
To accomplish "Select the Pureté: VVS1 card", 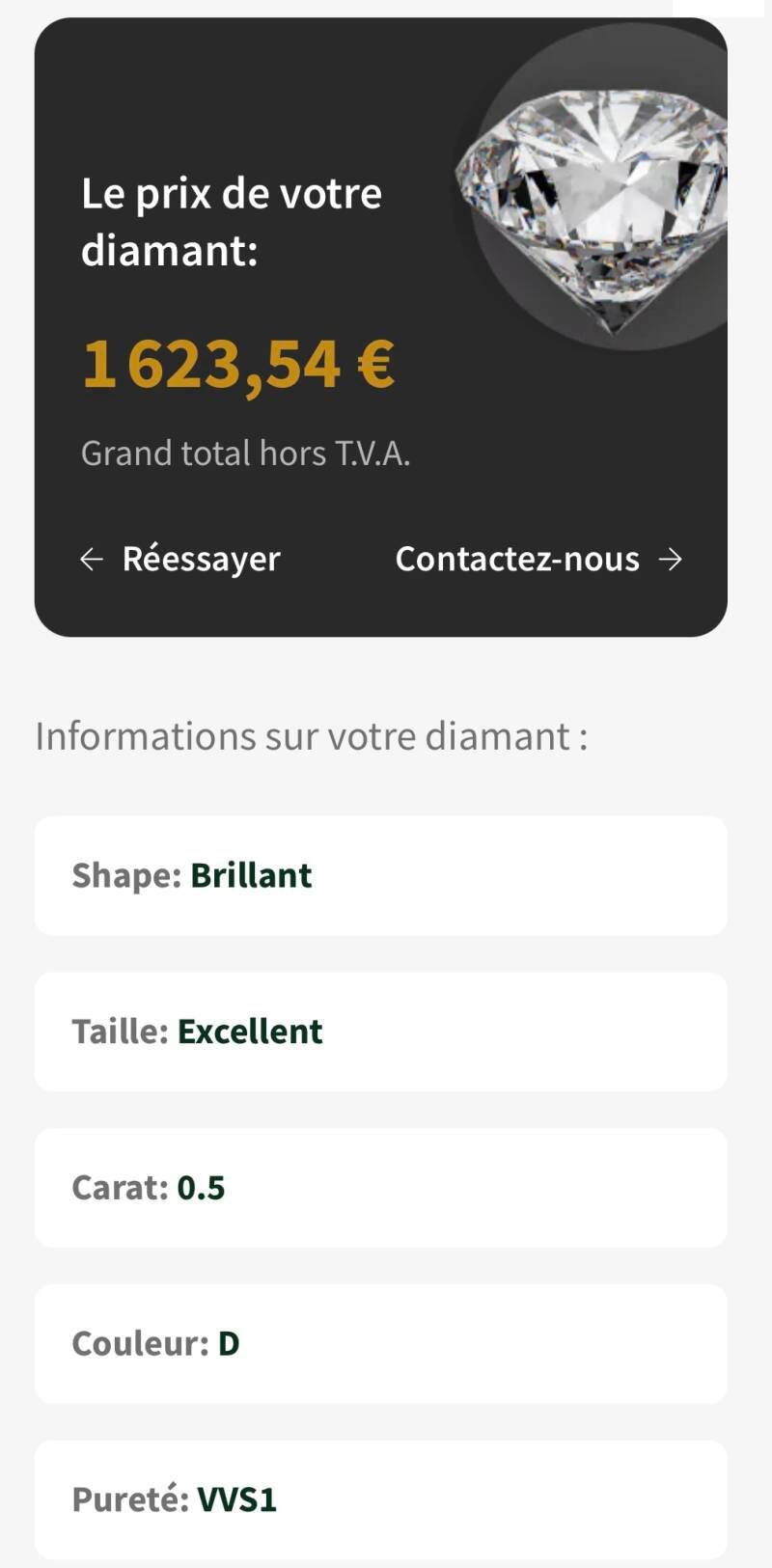I will [x=381, y=1499].
